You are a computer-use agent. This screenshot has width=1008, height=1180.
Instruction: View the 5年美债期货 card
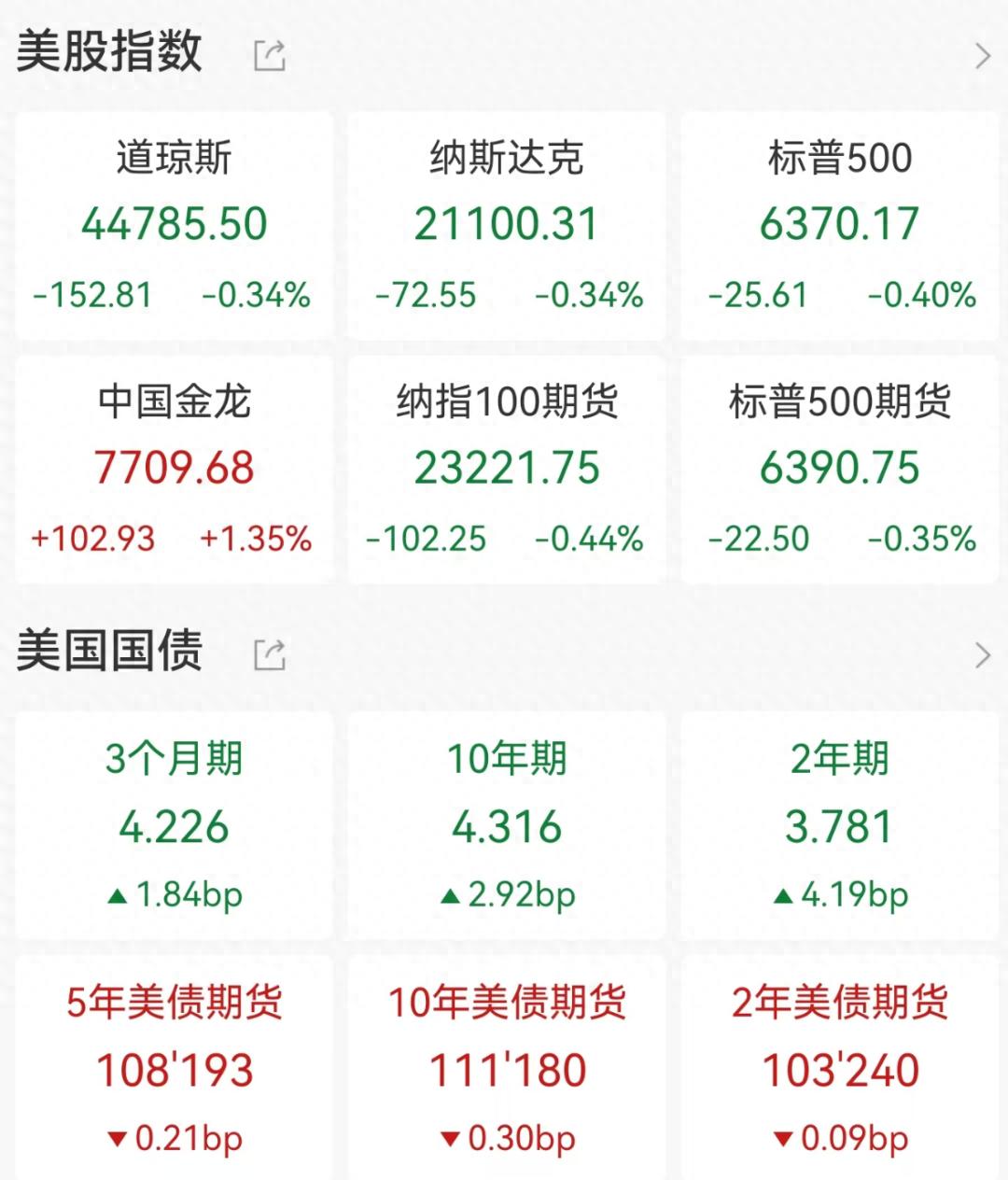[x=175, y=1069]
